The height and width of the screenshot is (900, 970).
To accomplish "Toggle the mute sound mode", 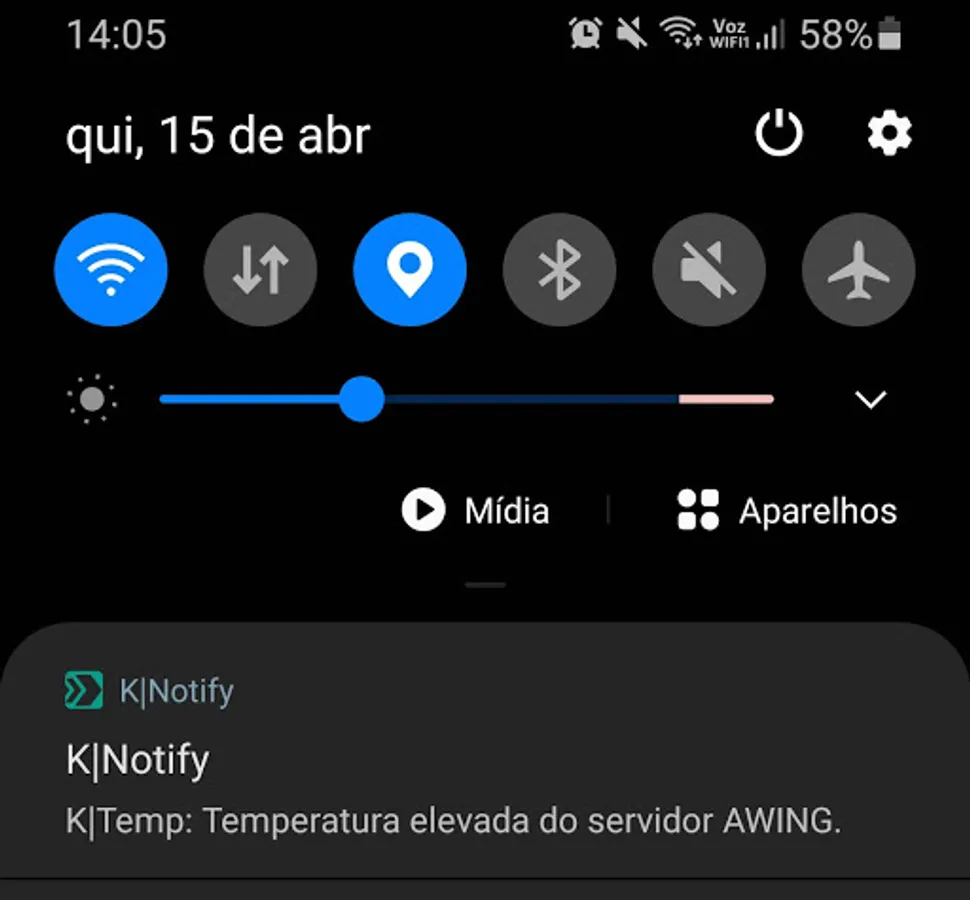I will point(709,270).
